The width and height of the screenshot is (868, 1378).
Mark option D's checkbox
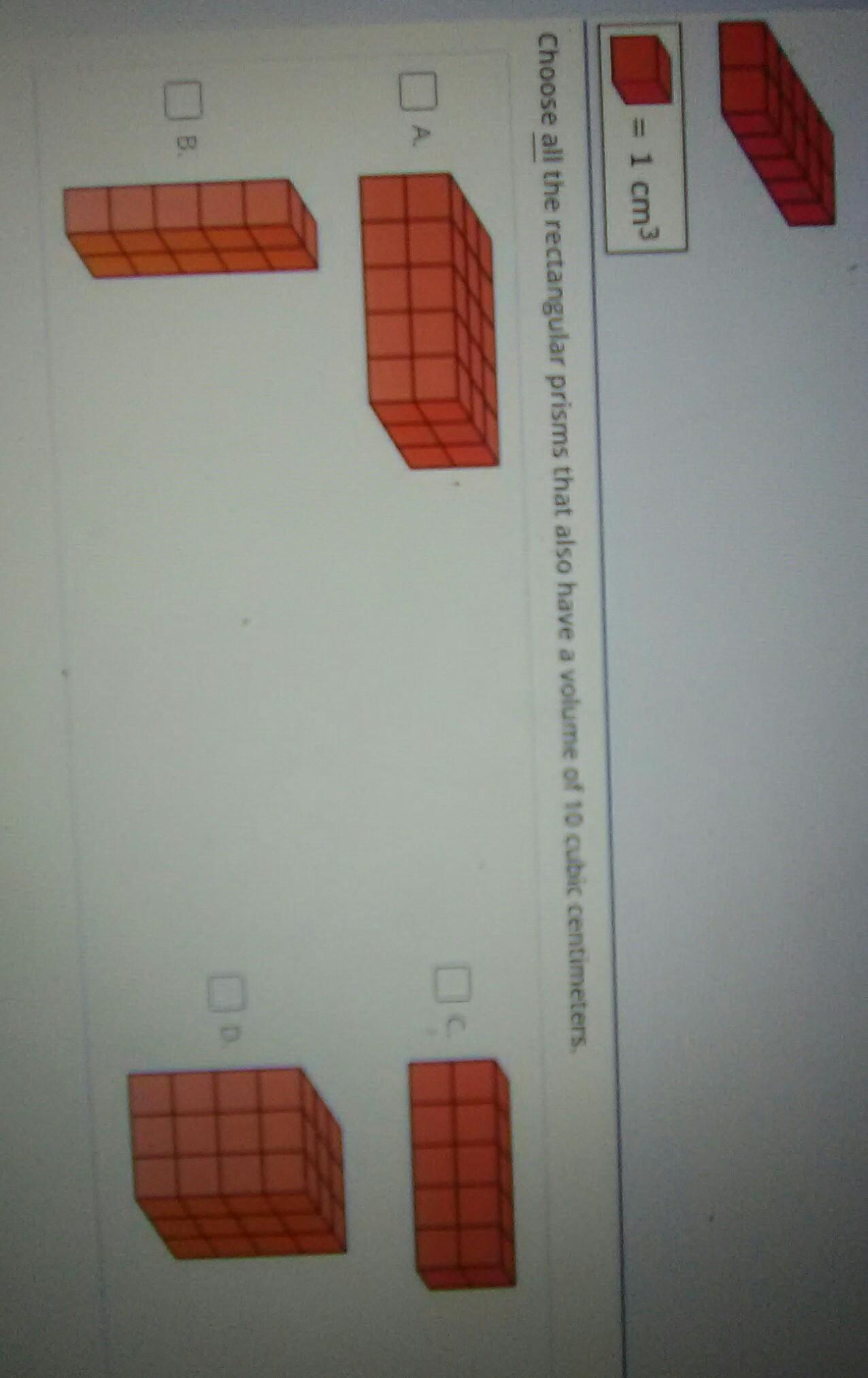point(228,994)
